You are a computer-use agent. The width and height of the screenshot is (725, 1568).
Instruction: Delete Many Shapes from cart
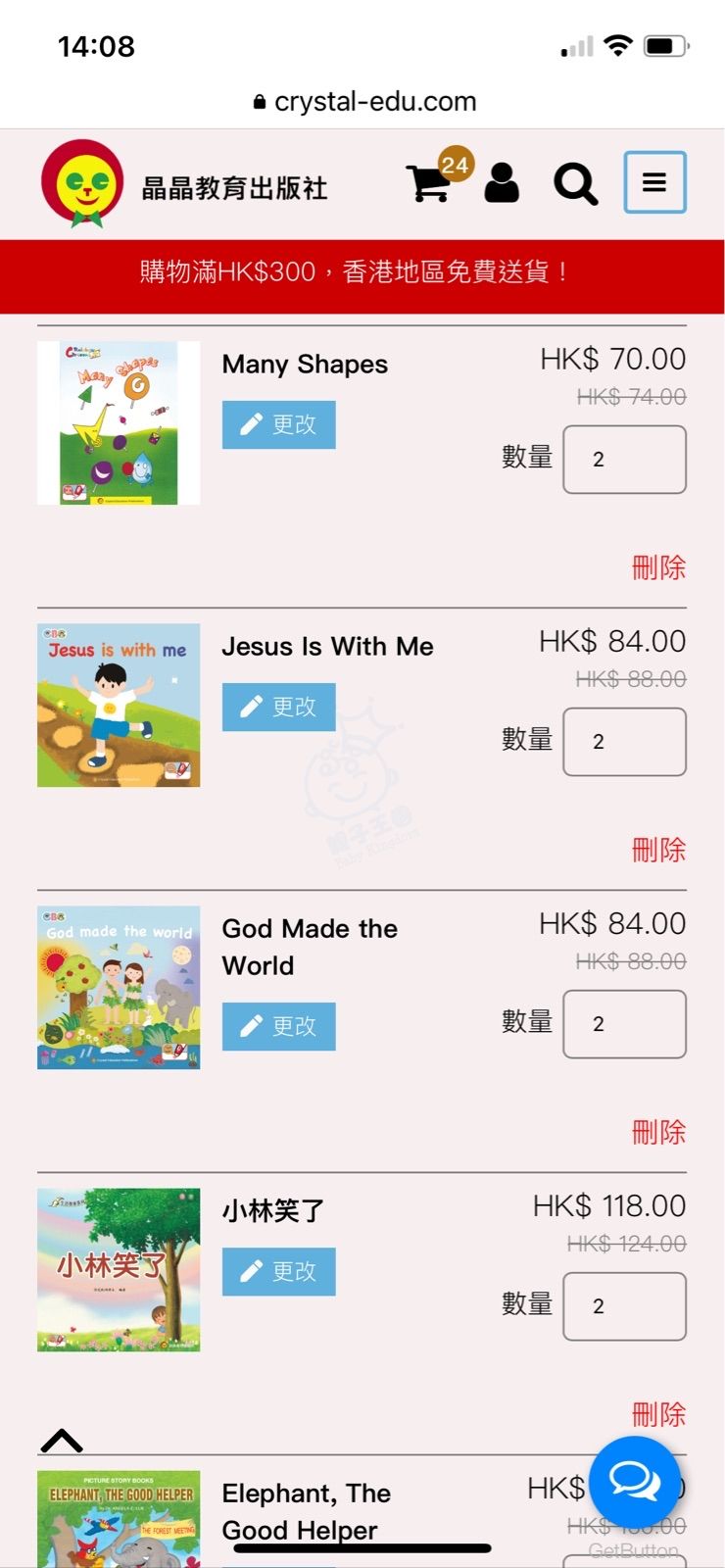point(658,567)
